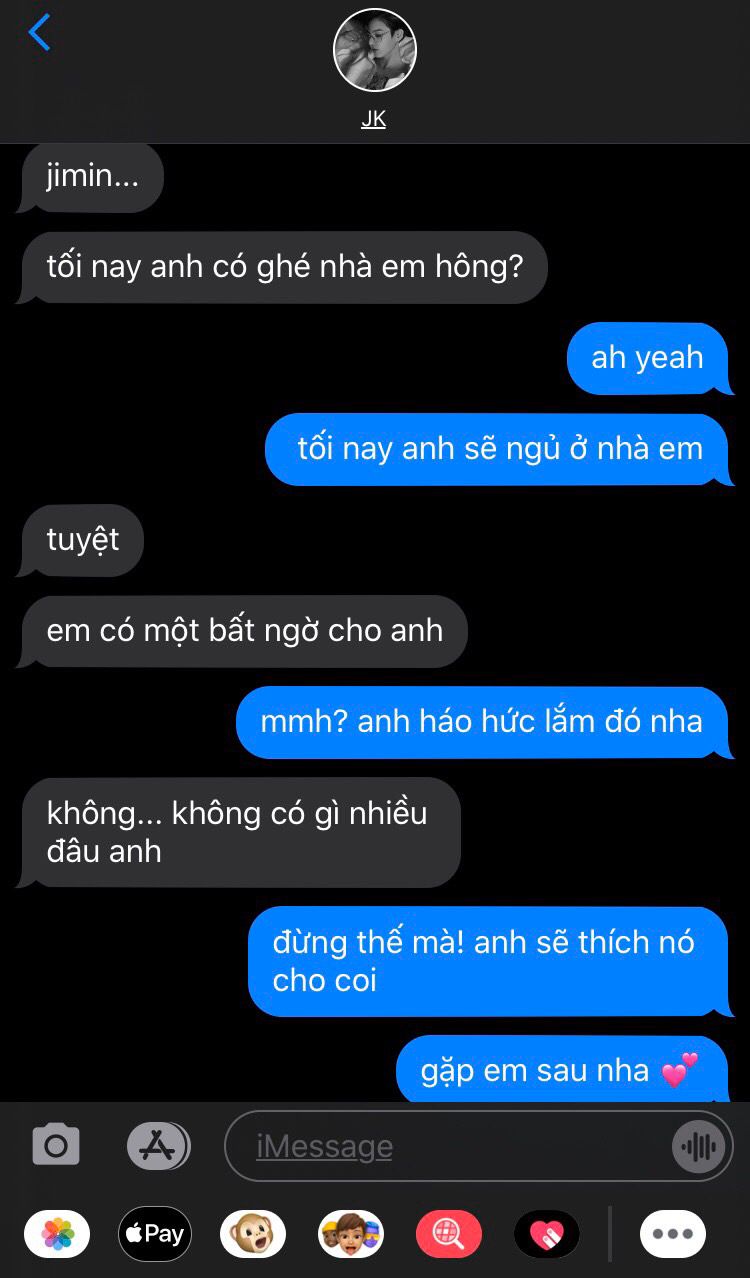Go back to the conversations list
The height and width of the screenshot is (1278, 750).
point(39,33)
